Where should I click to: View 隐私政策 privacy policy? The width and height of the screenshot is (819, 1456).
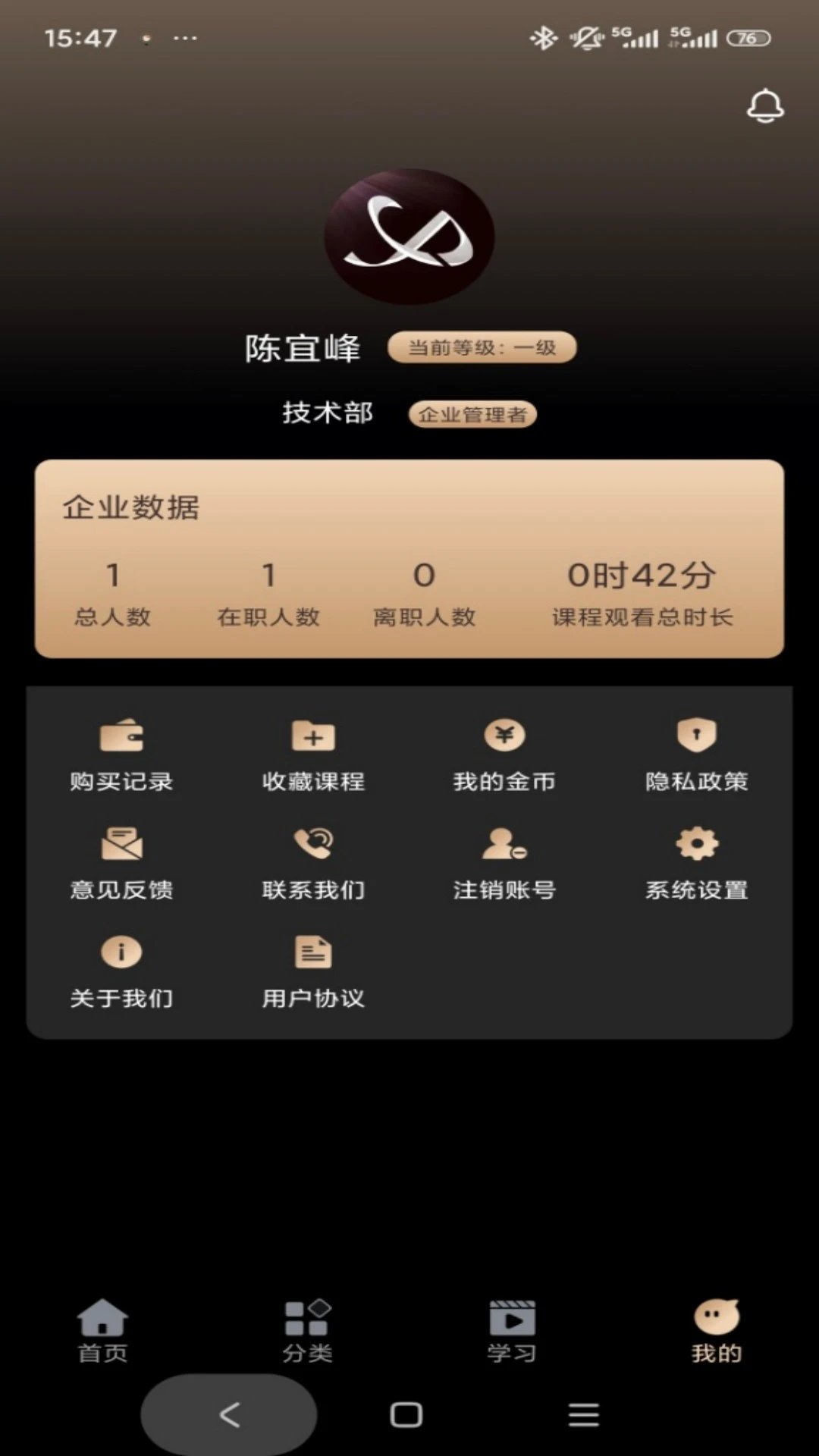tap(696, 755)
